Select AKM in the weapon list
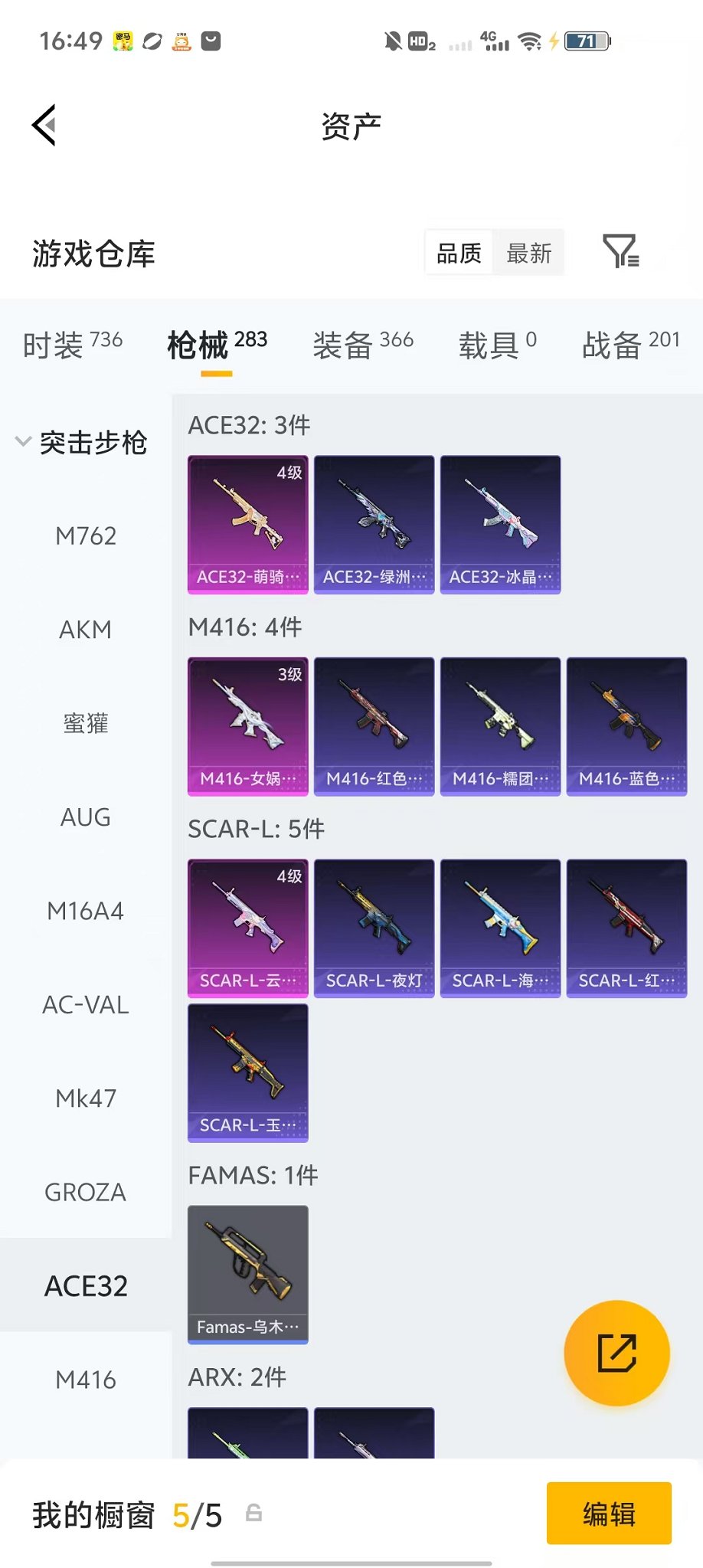This screenshot has height=1568, width=703. 86,630
